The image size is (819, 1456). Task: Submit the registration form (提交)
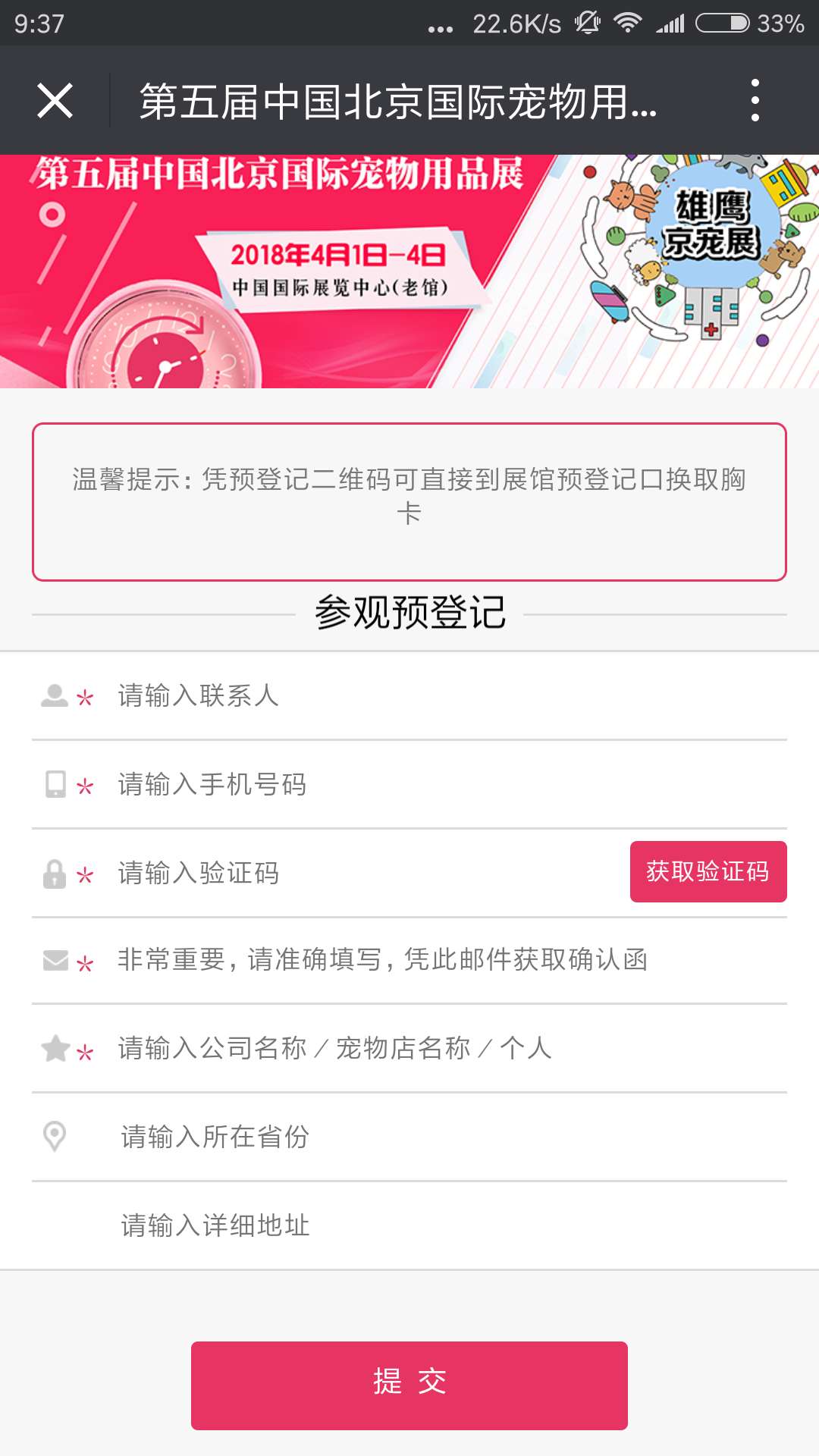pos(409,1385)
